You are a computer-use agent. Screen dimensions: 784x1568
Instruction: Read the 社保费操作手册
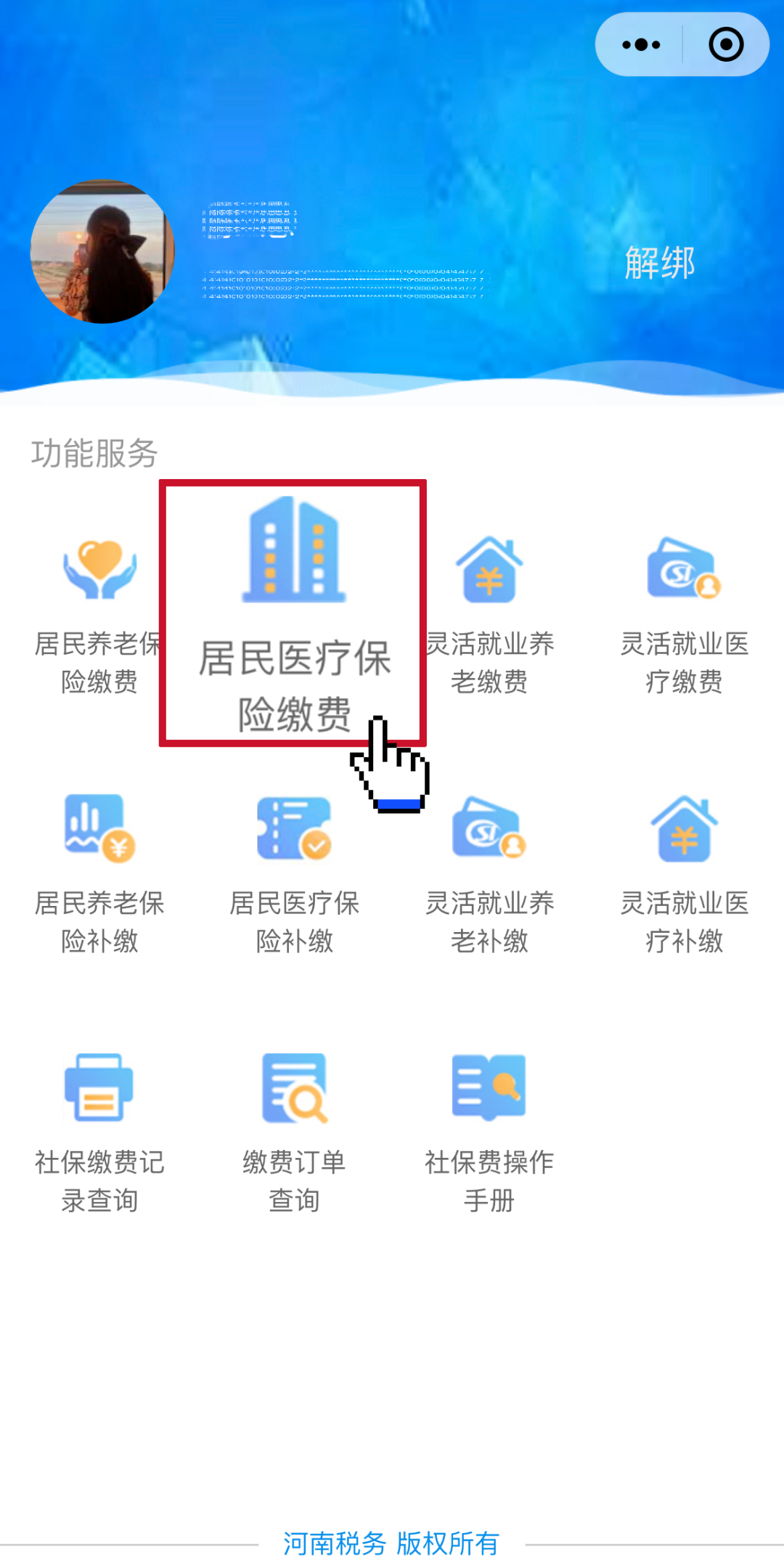tap(489, 1132)
